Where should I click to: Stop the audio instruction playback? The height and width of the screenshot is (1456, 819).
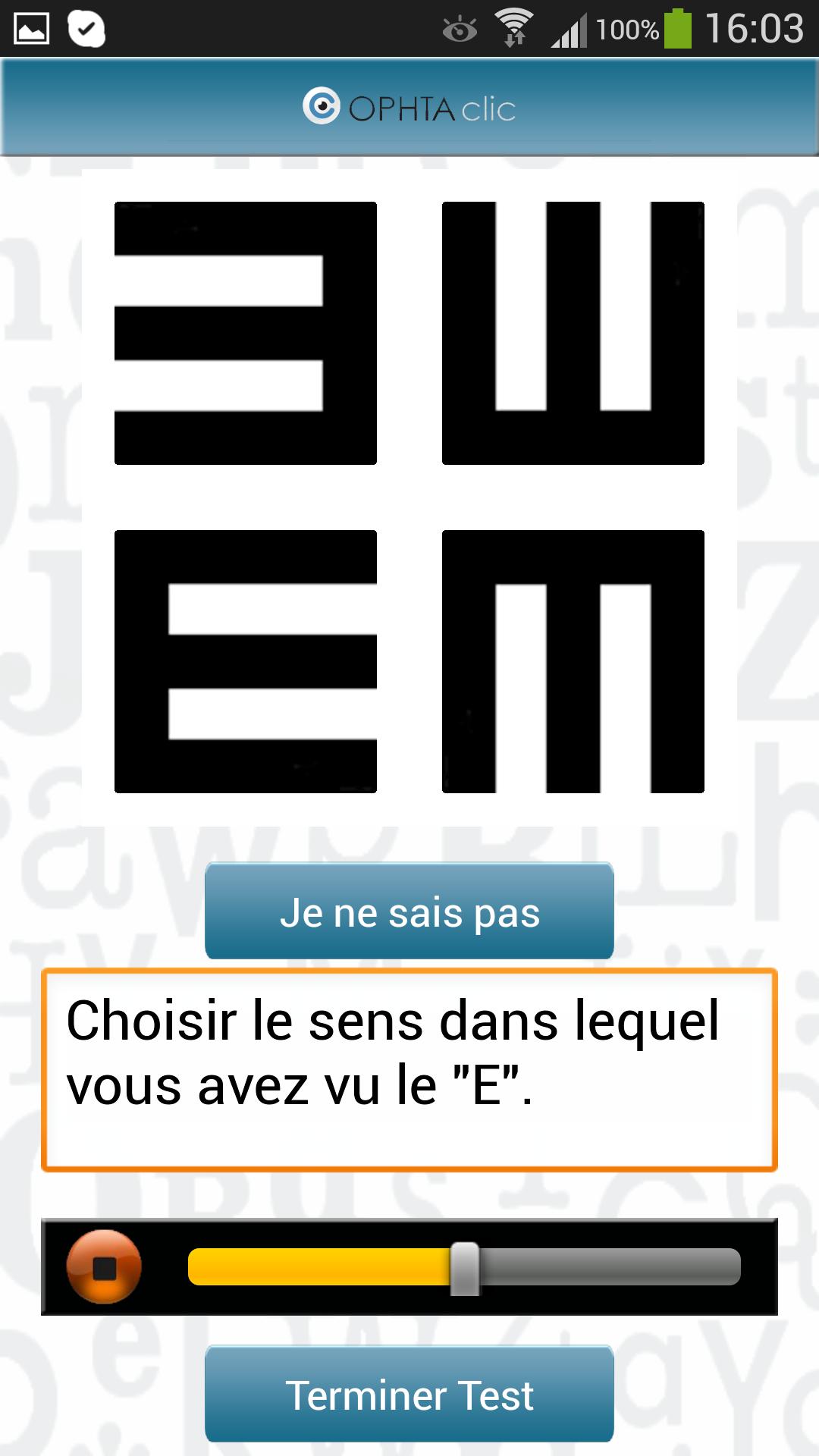[104, 1266]
